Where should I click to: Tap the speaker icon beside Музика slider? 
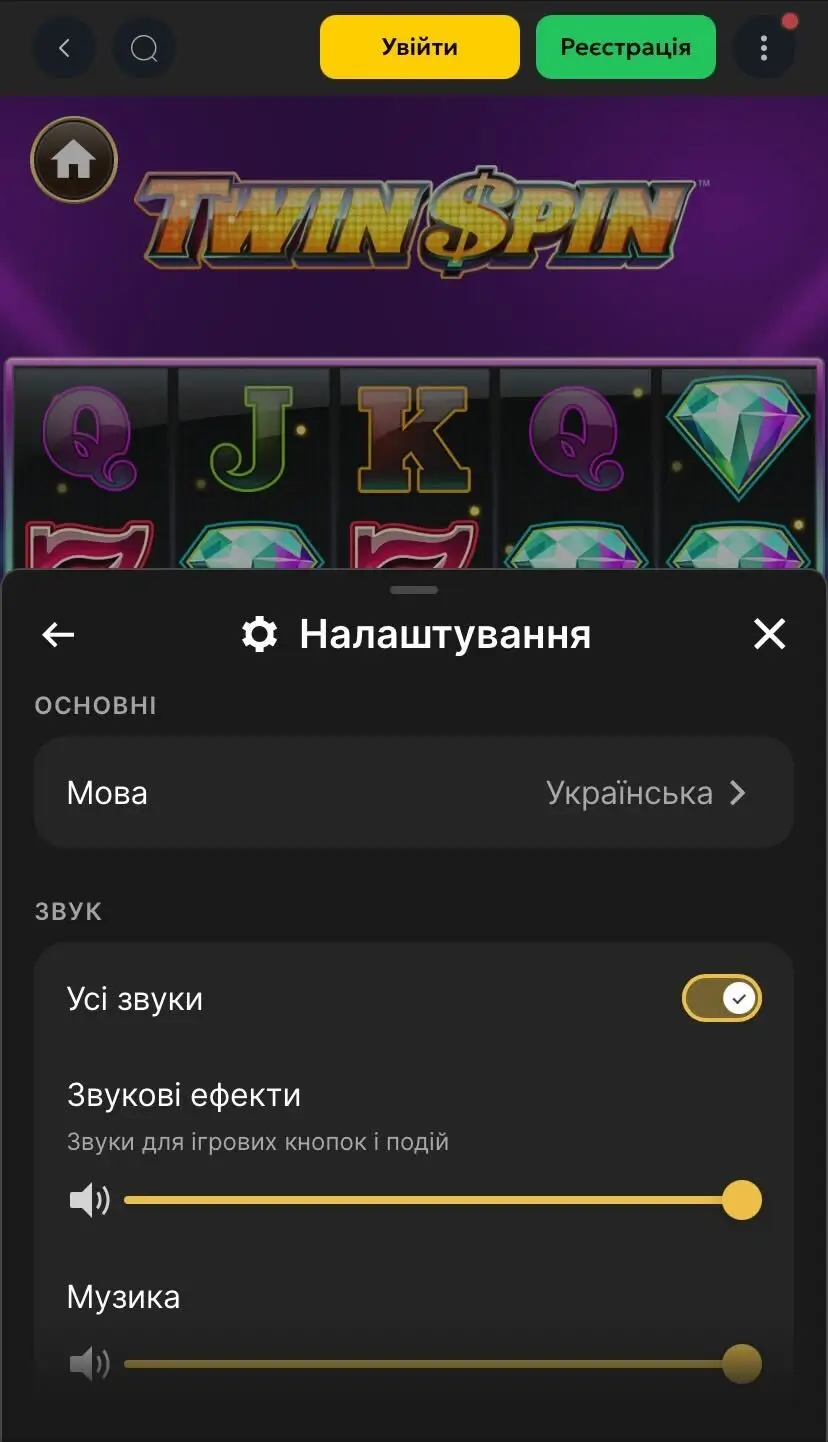point(88,1362)
